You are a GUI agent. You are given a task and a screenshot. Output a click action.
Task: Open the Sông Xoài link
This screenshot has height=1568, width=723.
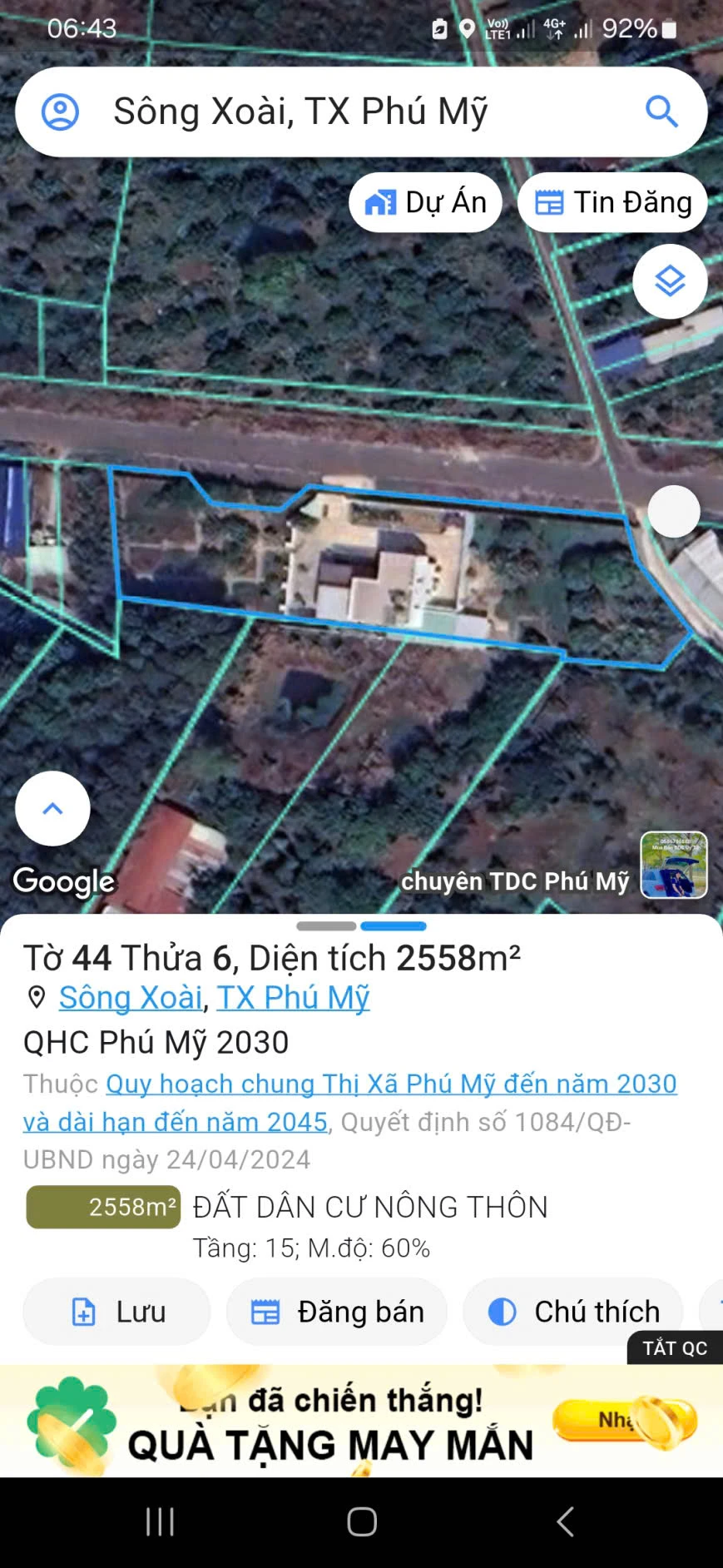(131, 997)
